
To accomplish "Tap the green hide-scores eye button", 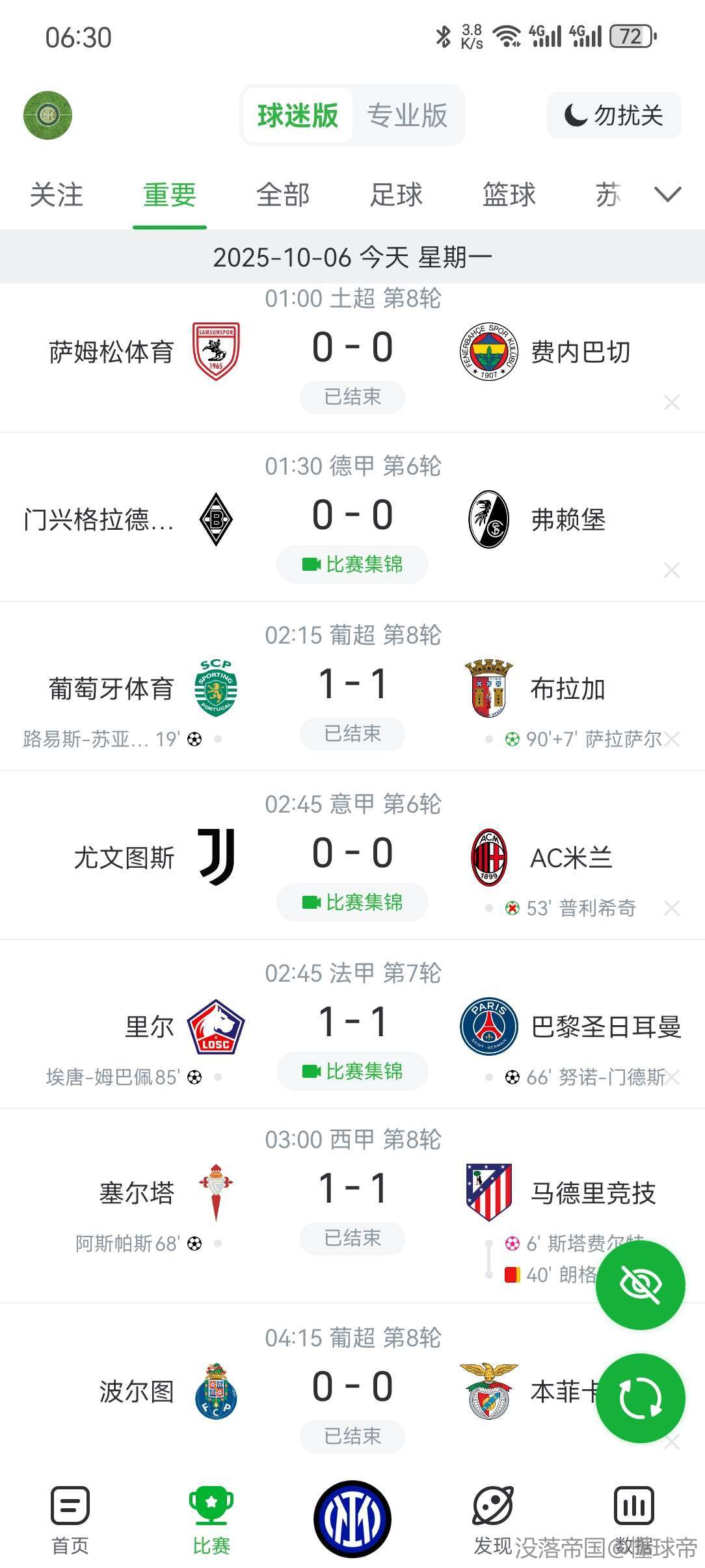I will (x=640, y=1285).
